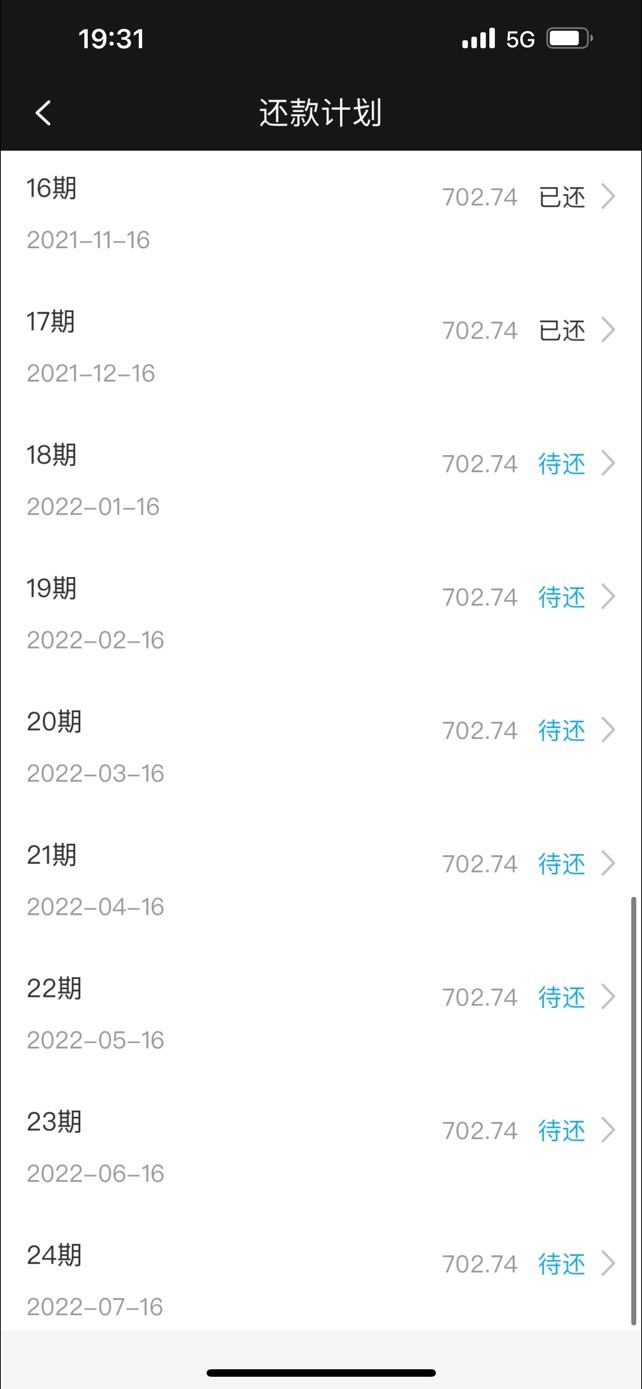Image resolution: width=642 pixels, height=1389 pixels.
Task: Open the 16期 repayment details
Action: pos(321,214)
